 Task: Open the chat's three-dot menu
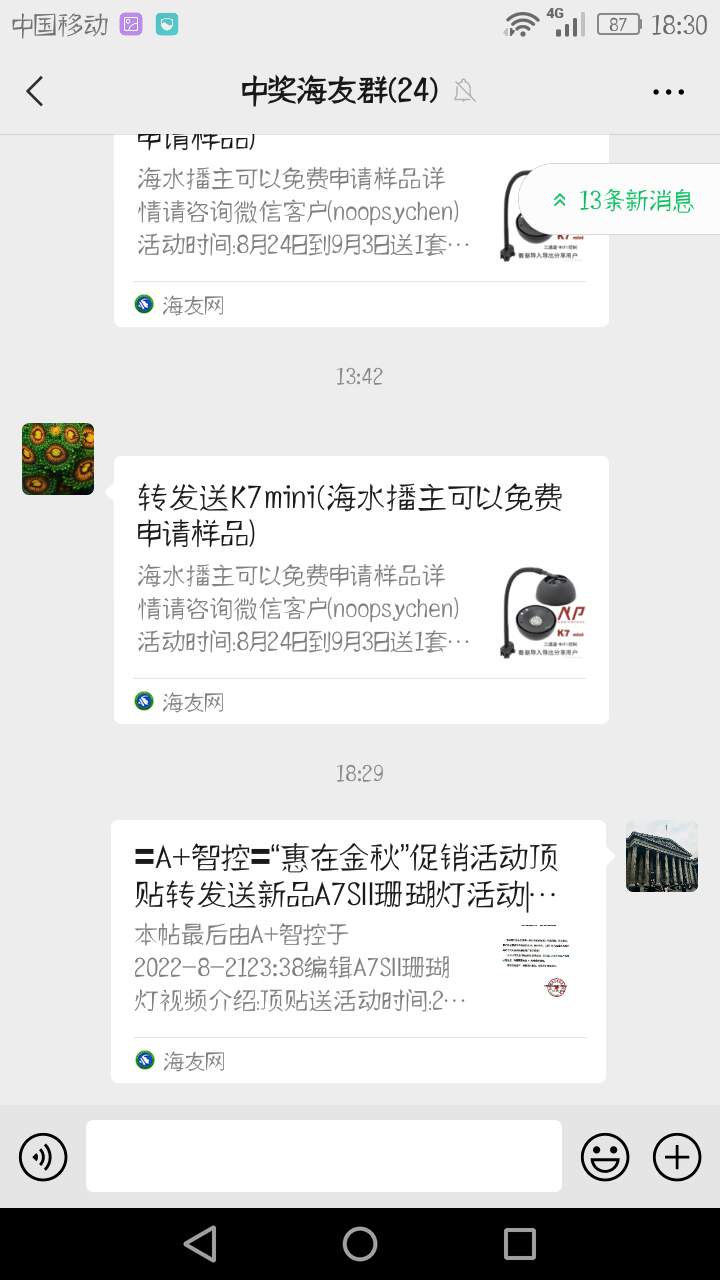(x=668, y=92)
